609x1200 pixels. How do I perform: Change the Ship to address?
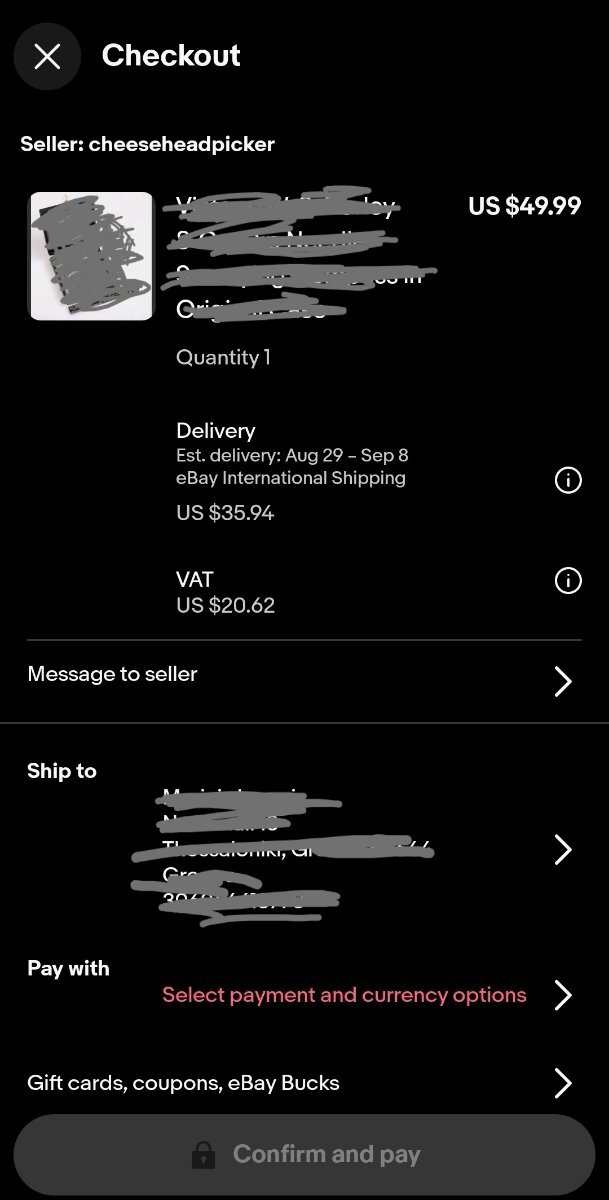coord(304,850)
